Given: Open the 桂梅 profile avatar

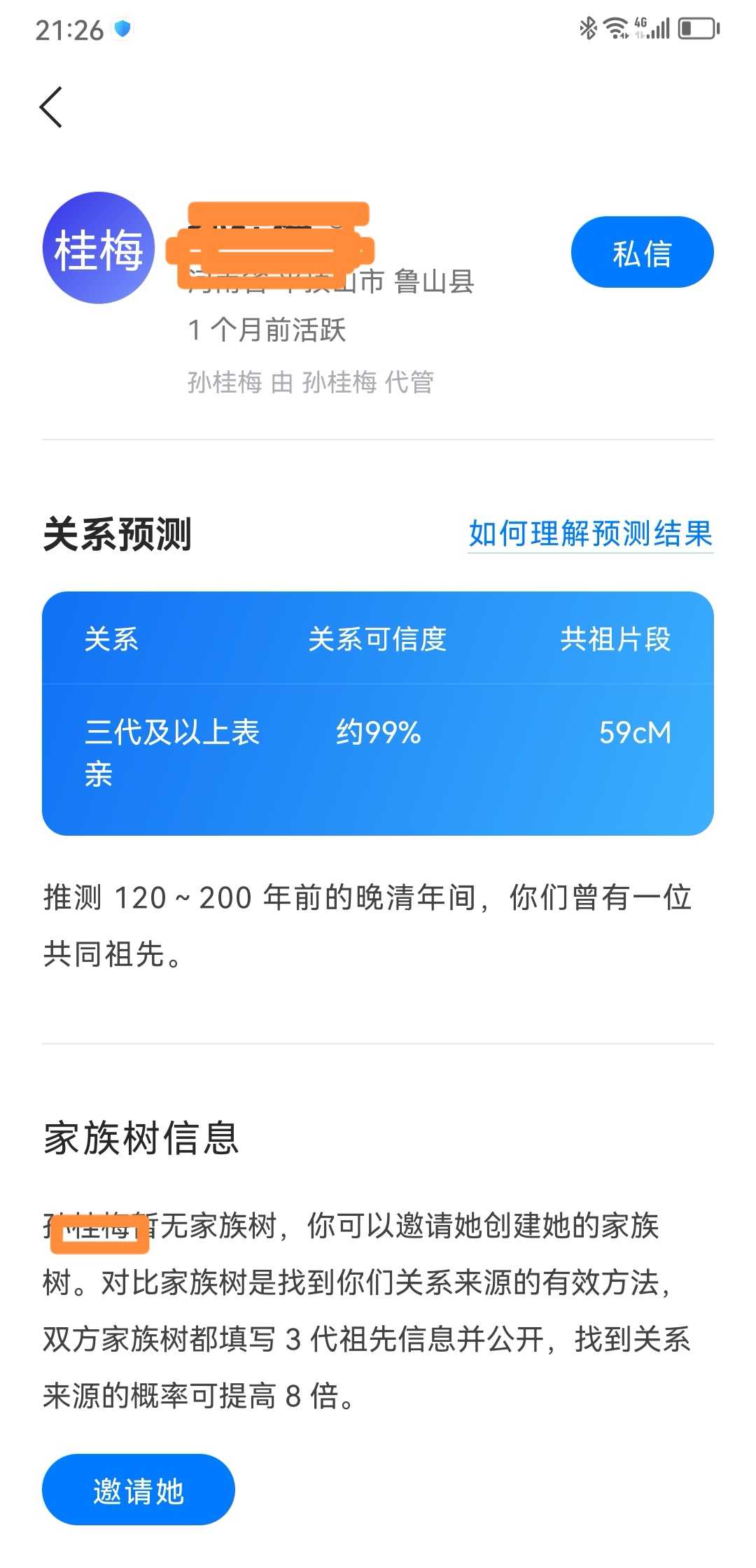Looking at the screenshot, I should pyautogui.click(x=99, y=248).
